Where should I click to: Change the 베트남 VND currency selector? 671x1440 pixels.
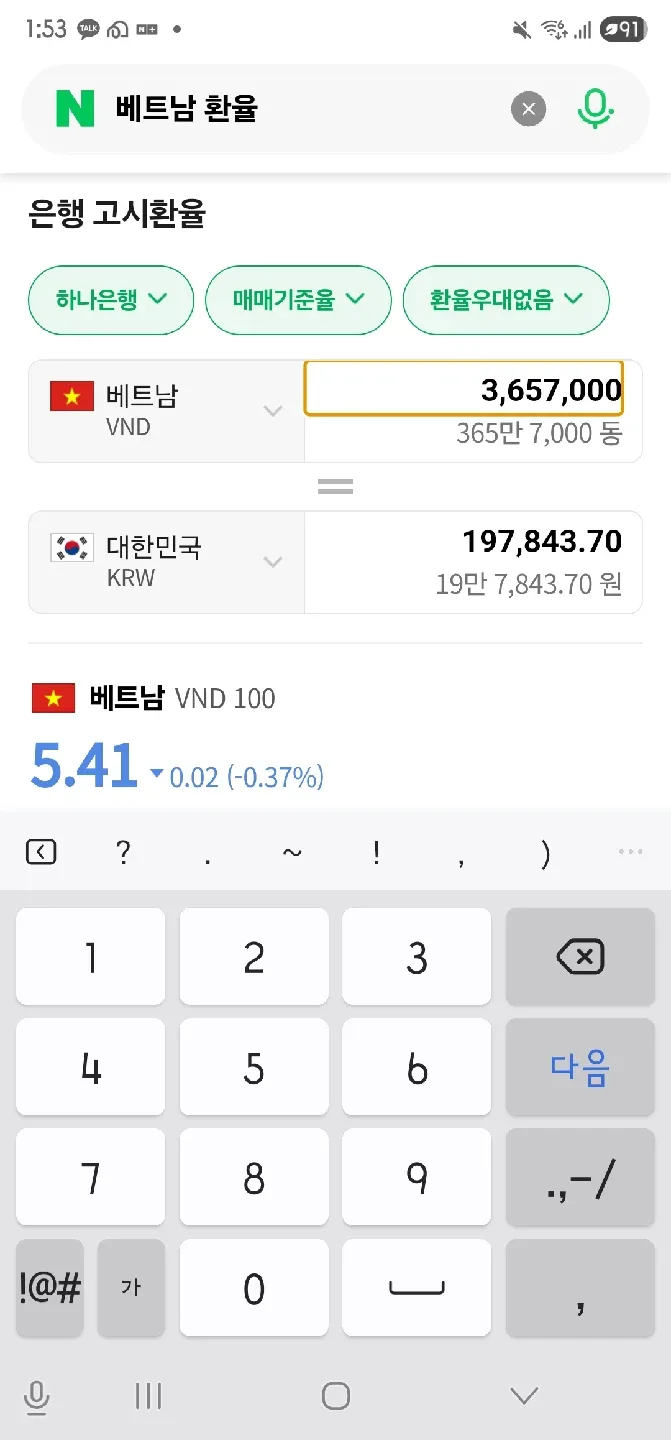pos(166,411)
